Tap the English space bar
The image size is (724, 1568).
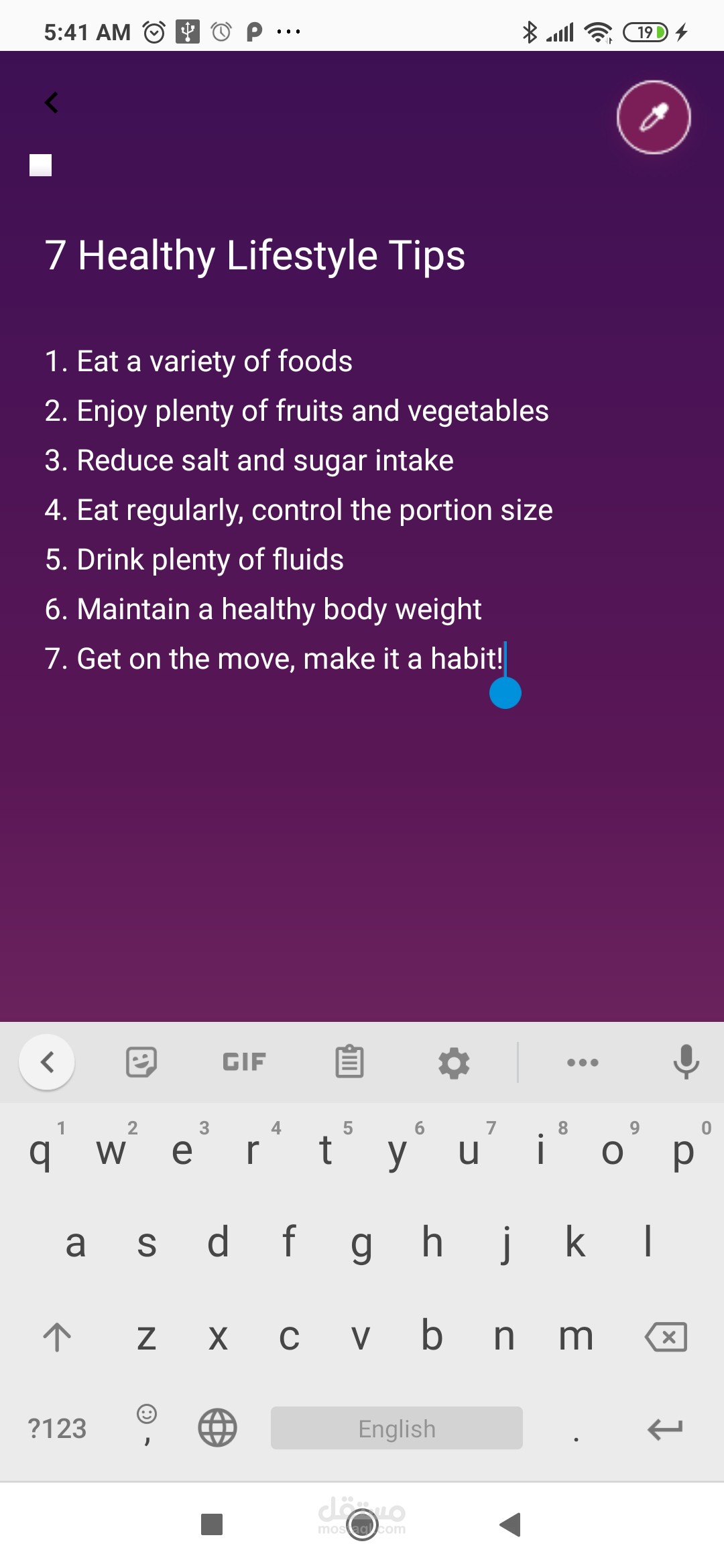pyautogui.click(x=397, y=1428)
